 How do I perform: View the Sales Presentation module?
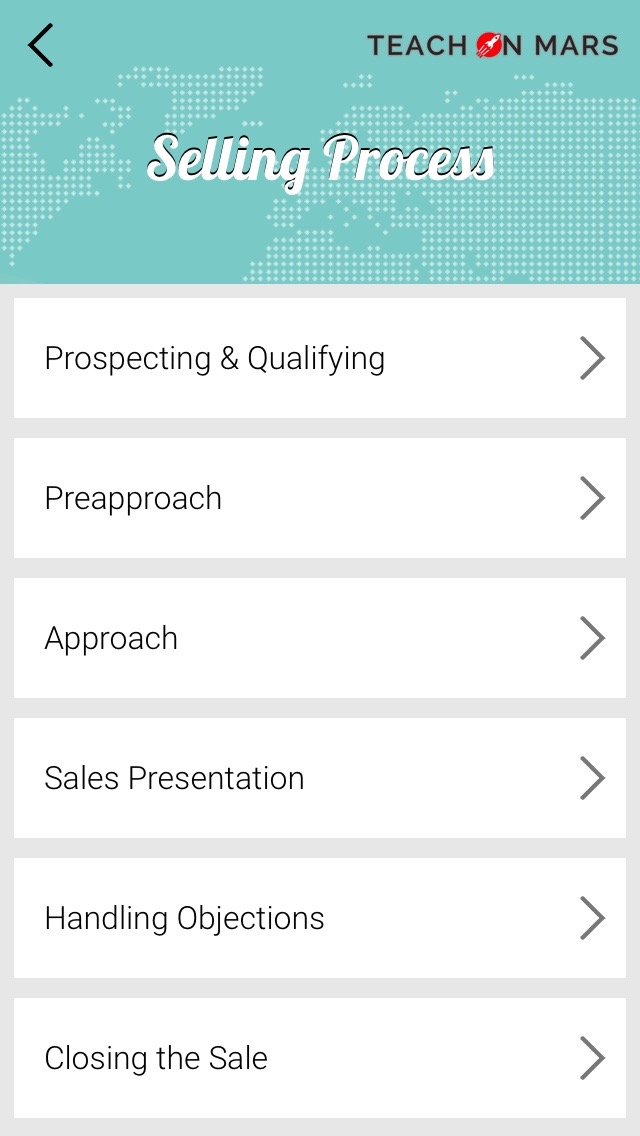320,778
